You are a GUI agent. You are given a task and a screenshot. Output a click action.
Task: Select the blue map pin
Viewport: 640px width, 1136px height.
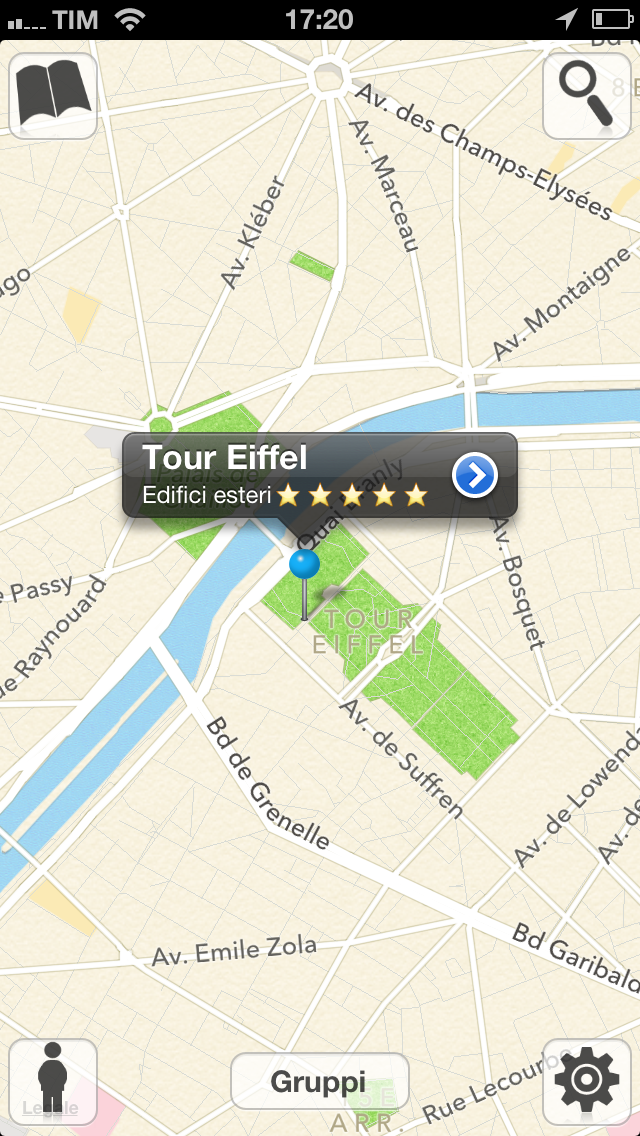(x=304, y=566)
